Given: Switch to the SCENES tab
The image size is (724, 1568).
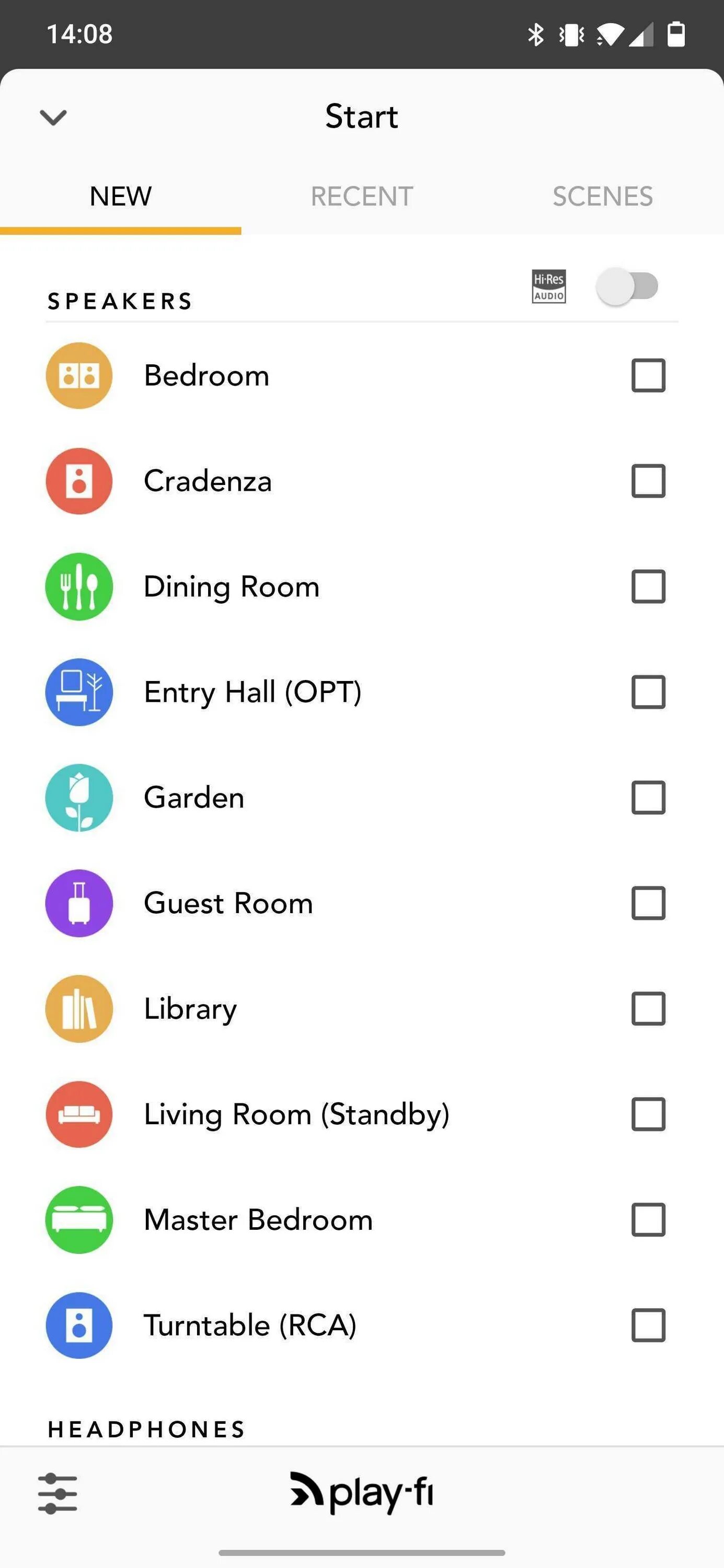Looking at the screenshot, I should click(x=602, y=197).
